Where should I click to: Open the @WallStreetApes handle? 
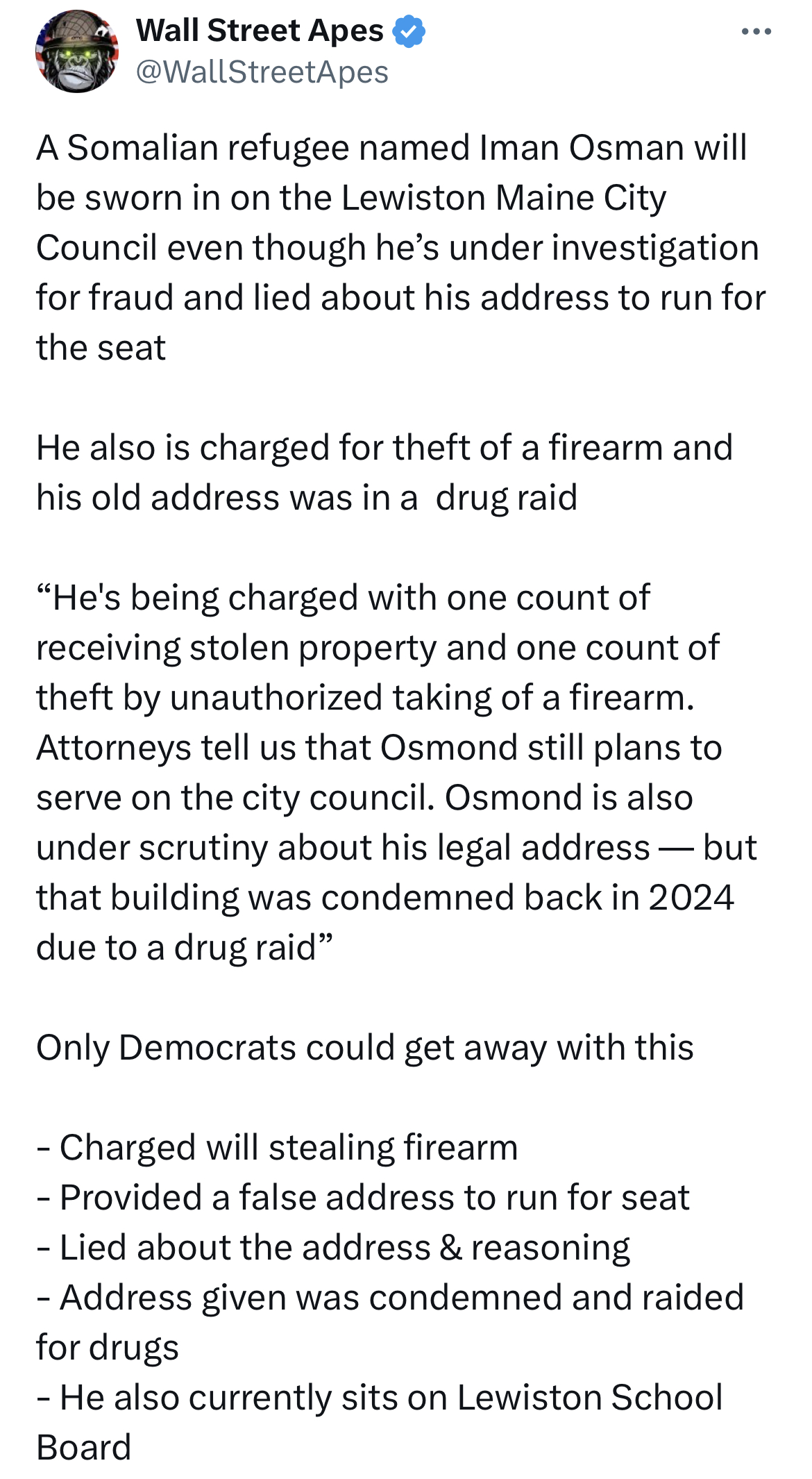tap(262, 72)
